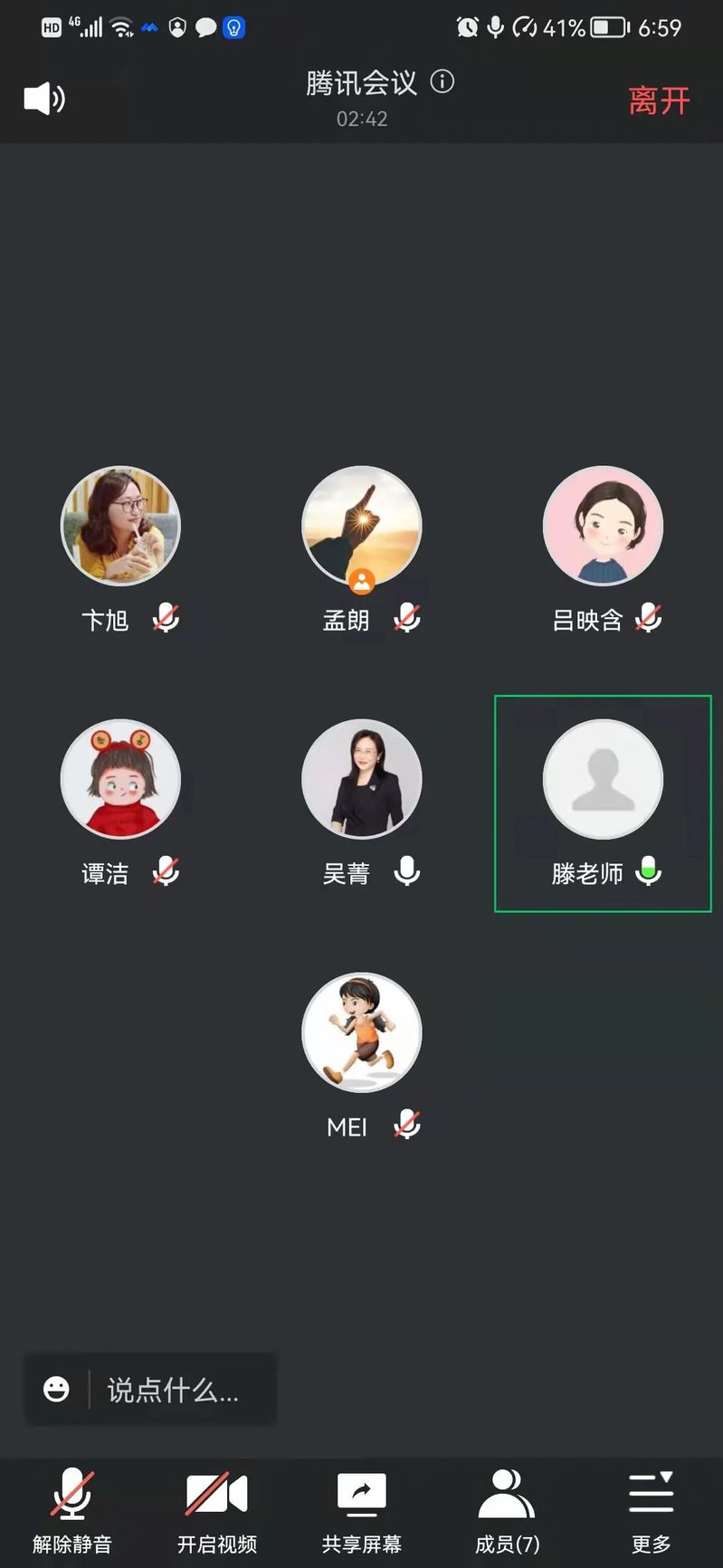723x1568 pixels.
Task: Open the 成员(7) members list
Action: [x=507, y=1509]
